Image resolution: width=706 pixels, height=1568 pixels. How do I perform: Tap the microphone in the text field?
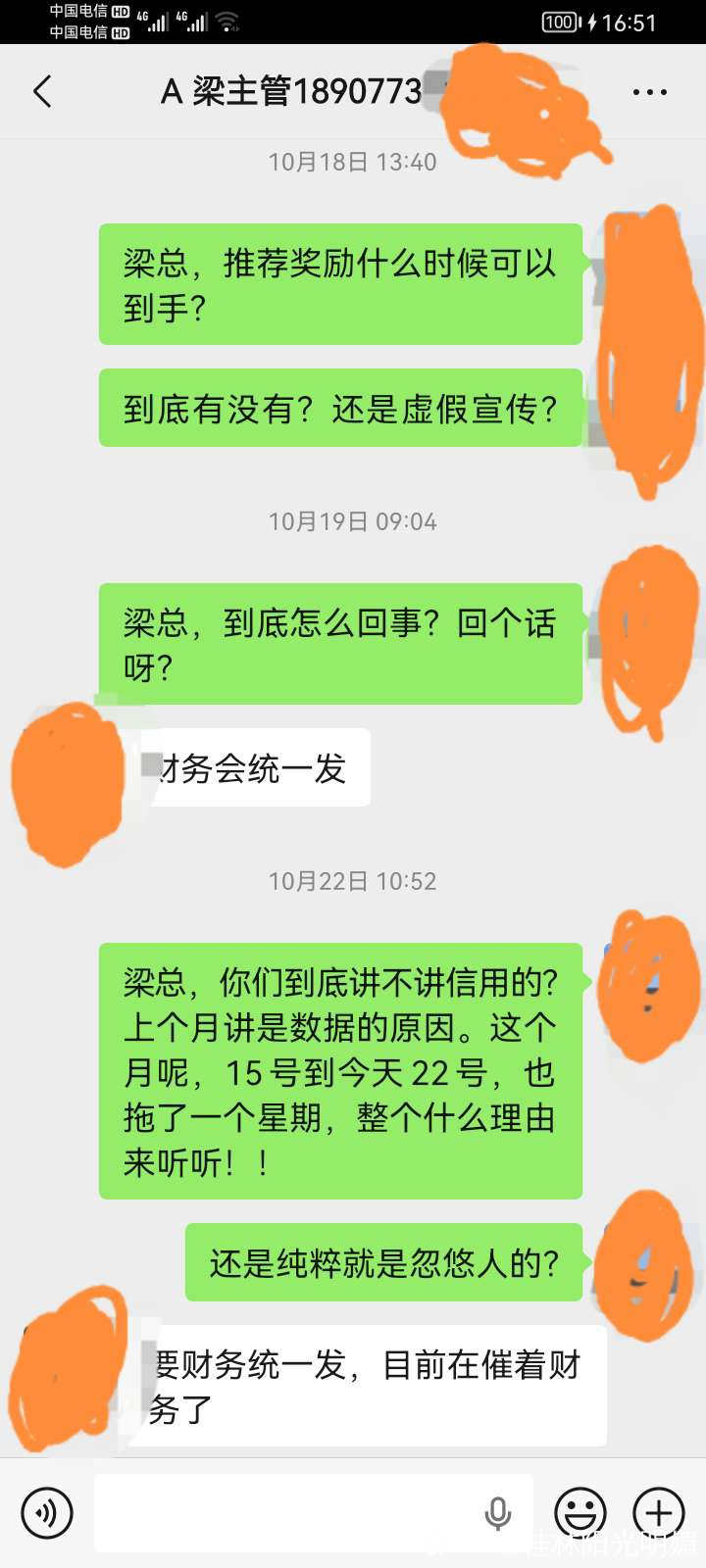(498, 1512)
